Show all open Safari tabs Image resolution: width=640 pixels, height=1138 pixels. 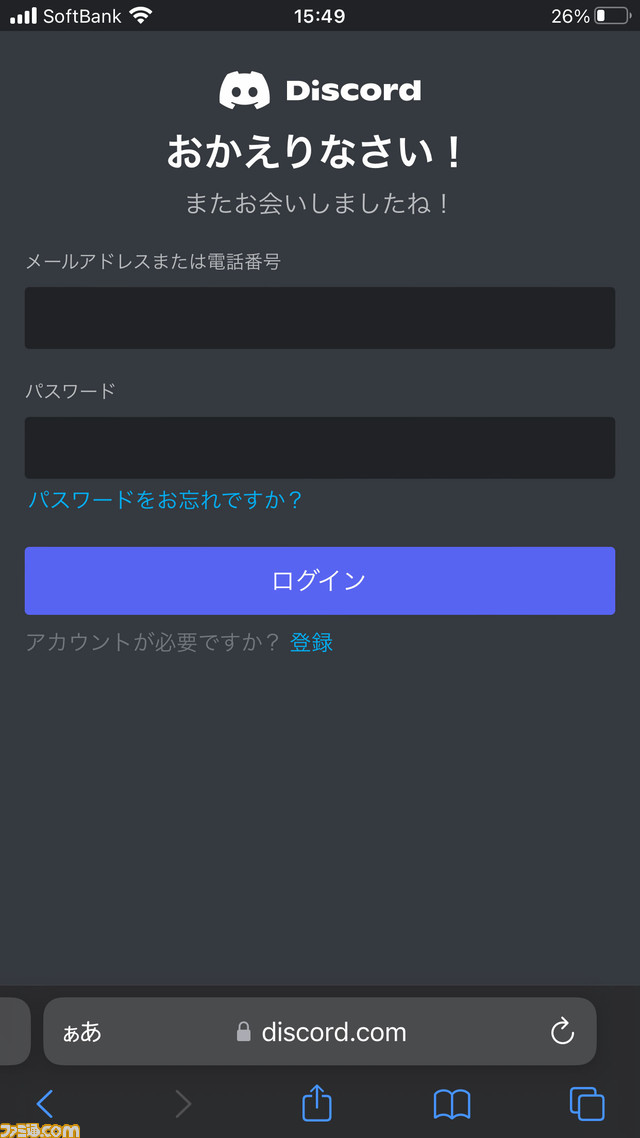click(x=587, y=1103)
